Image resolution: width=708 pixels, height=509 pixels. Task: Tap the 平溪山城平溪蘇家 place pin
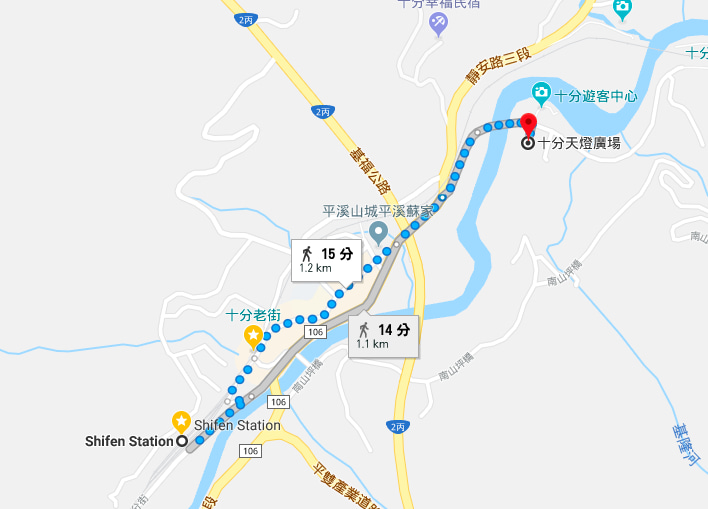point(379,233)
